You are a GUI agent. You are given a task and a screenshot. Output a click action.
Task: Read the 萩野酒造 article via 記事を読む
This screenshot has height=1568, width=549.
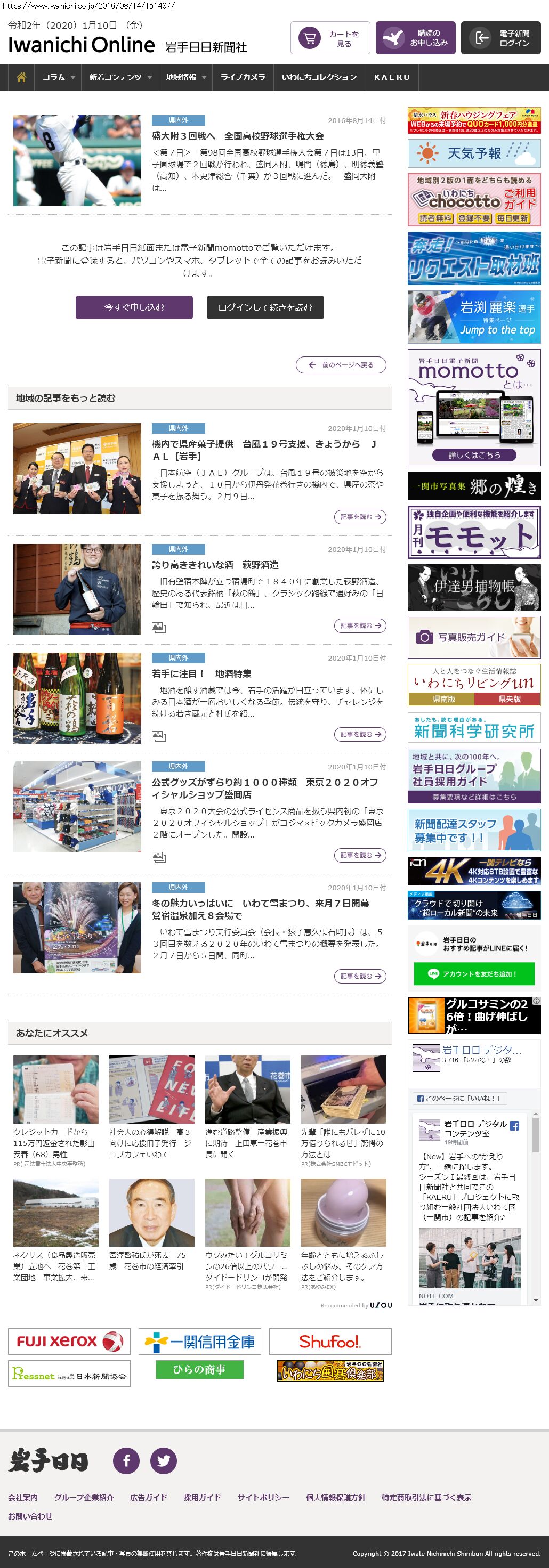(x=360, y=625)
